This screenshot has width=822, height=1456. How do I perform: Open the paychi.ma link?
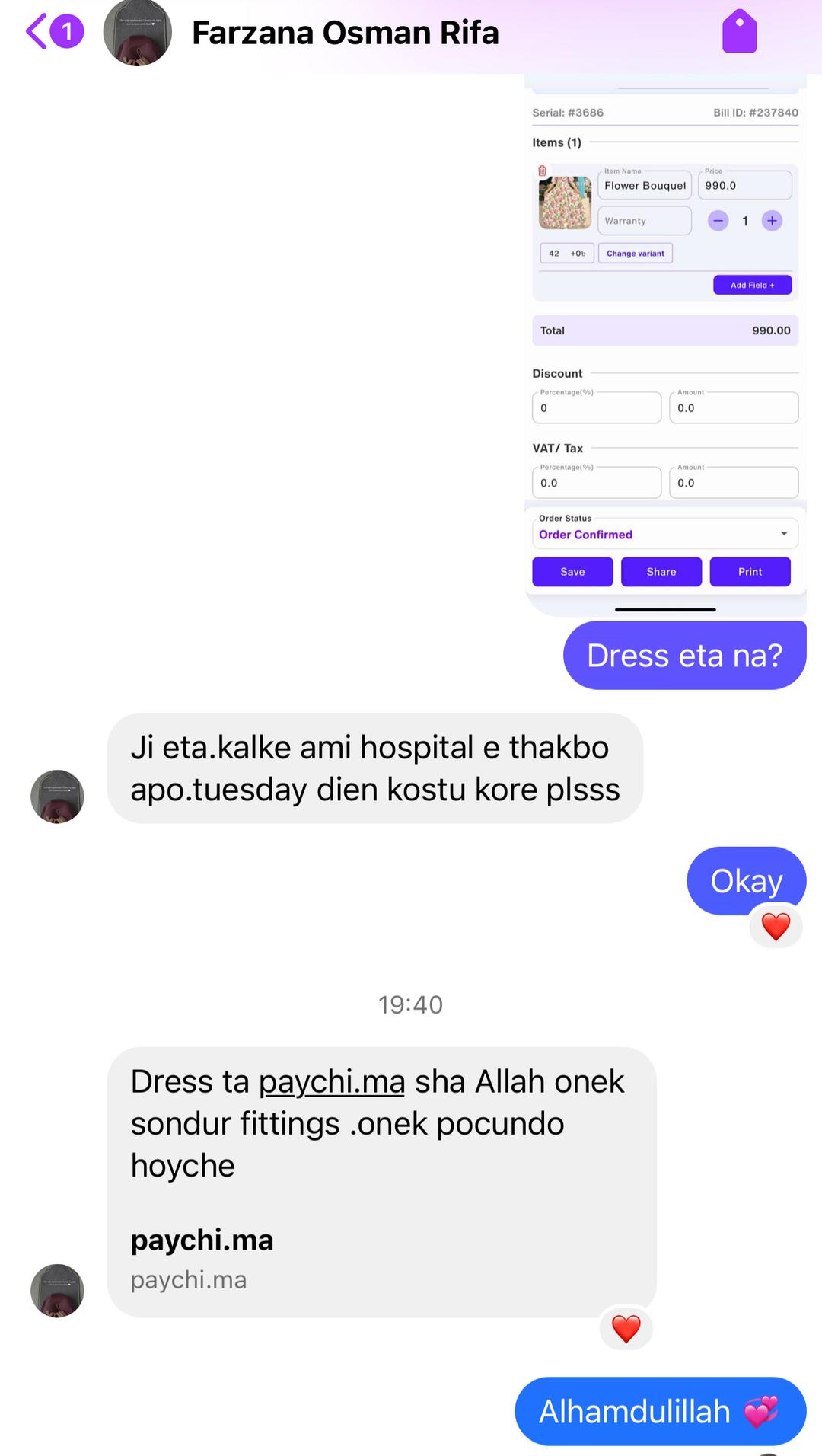click(331, 1081)
